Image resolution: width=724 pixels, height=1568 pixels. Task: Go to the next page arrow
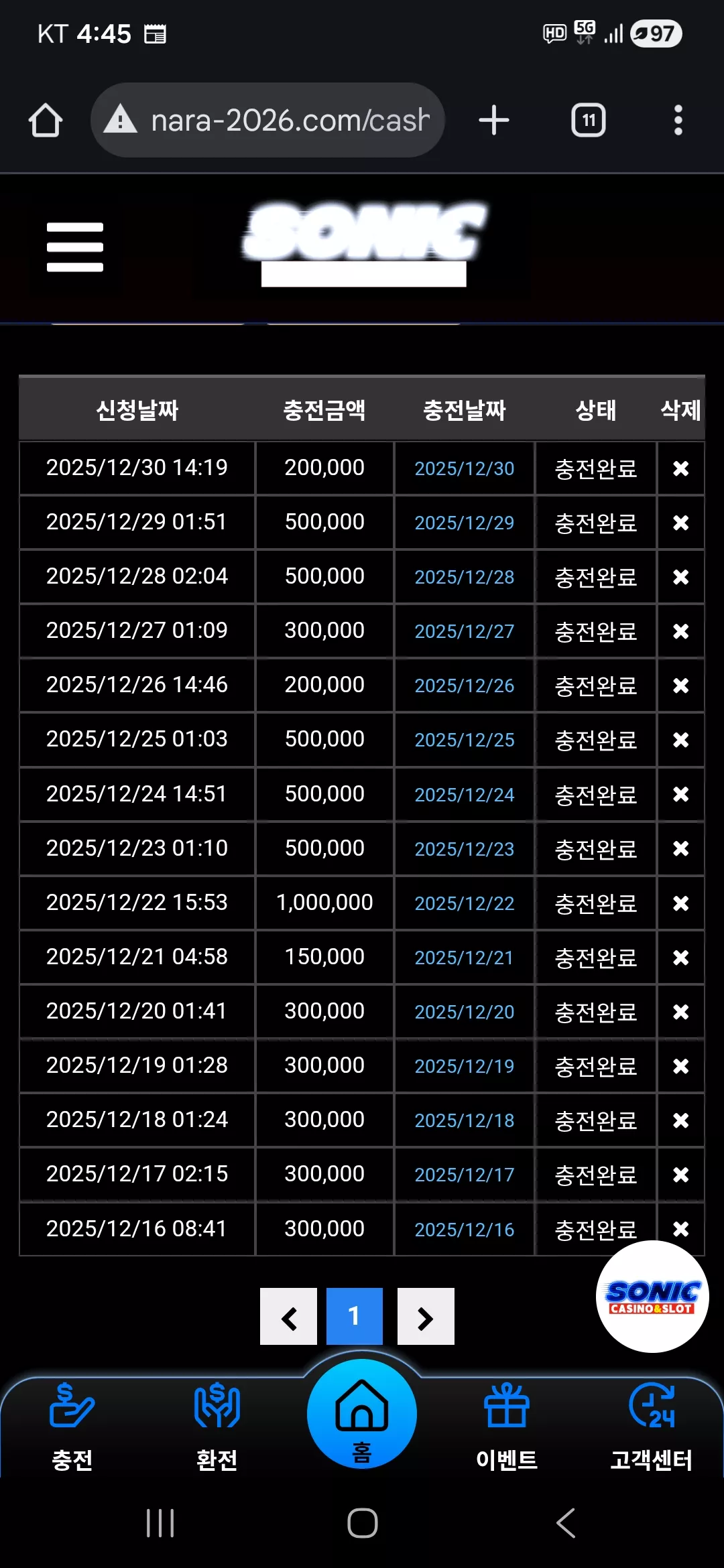[426, 1317]
